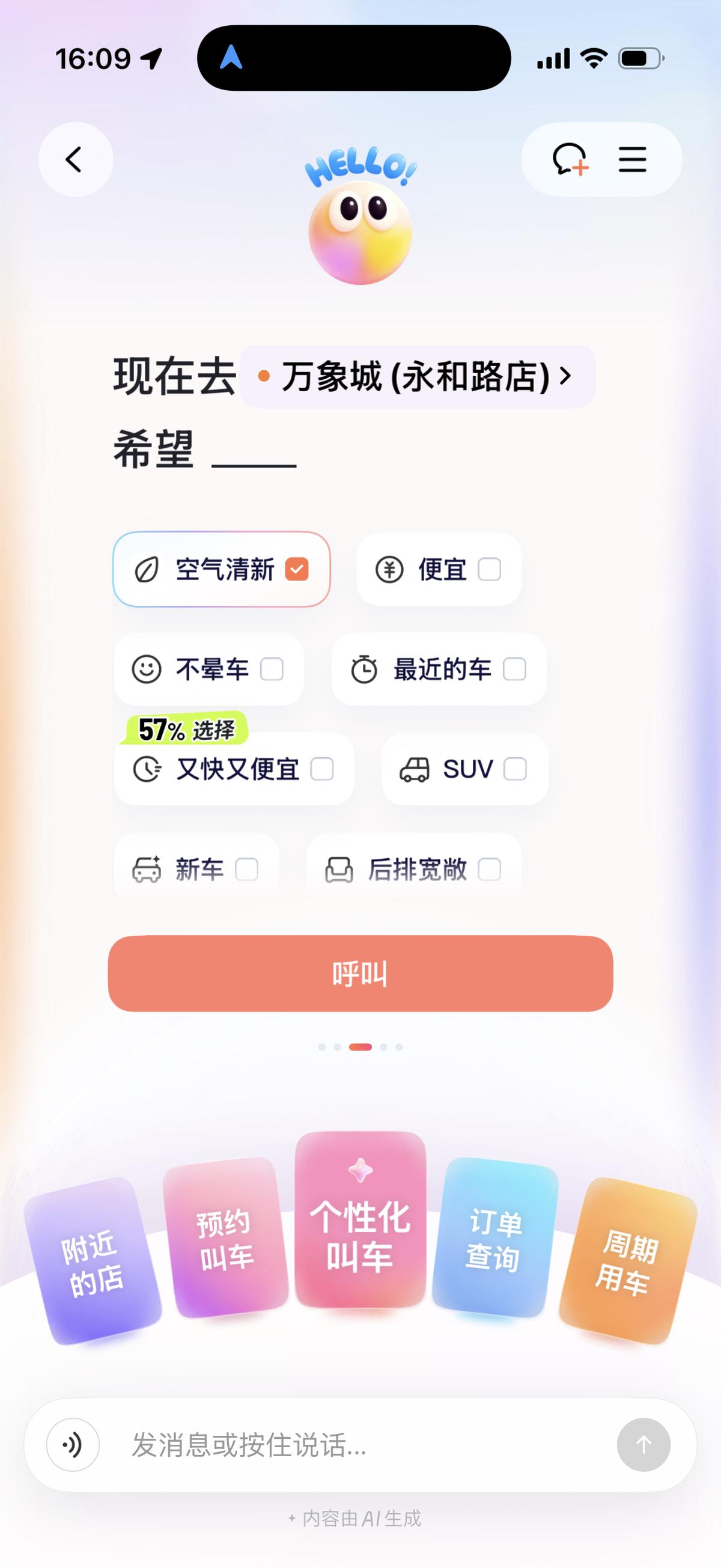Image resolution: width=721 pixels, height=1568 pixels.
Task: Open 订单查询 card
Action: pos(494,1239)
